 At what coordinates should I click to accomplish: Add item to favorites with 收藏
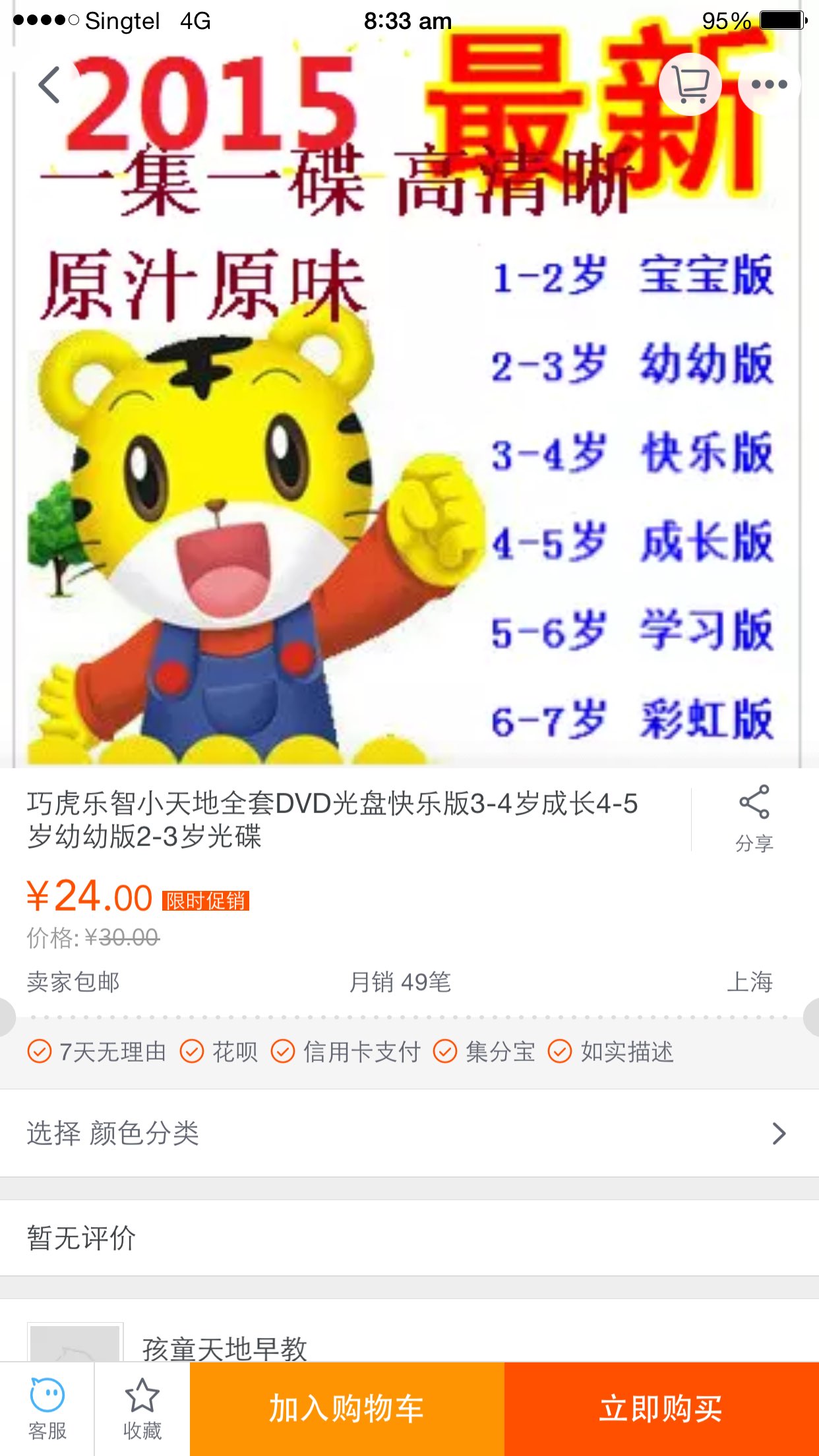[142, 1409]
